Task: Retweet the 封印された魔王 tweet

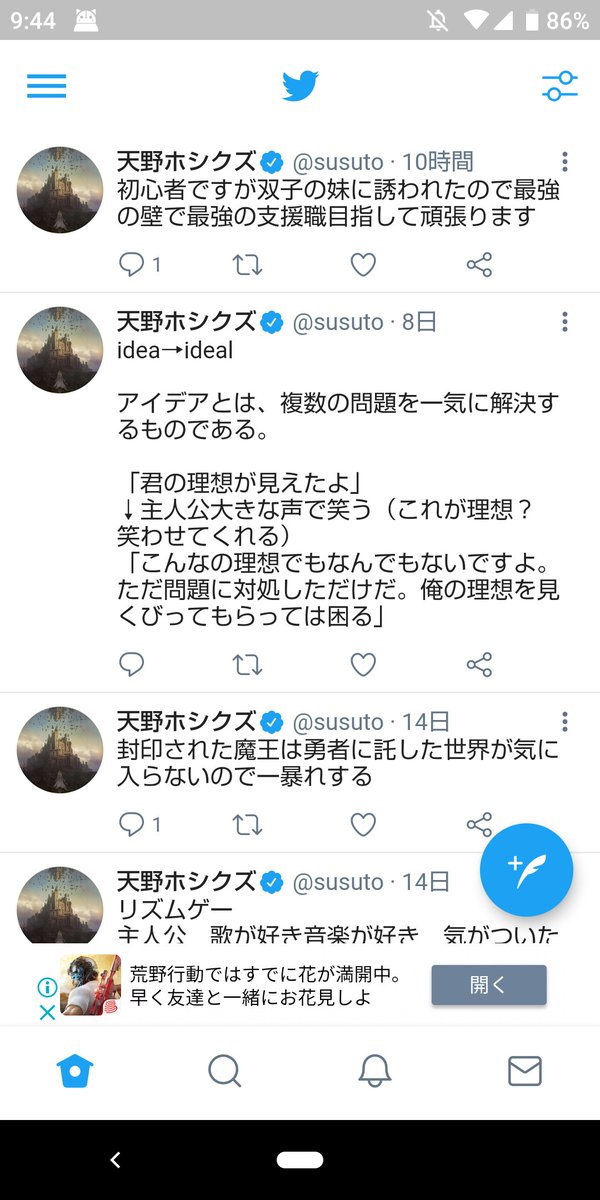Action: 247,825
